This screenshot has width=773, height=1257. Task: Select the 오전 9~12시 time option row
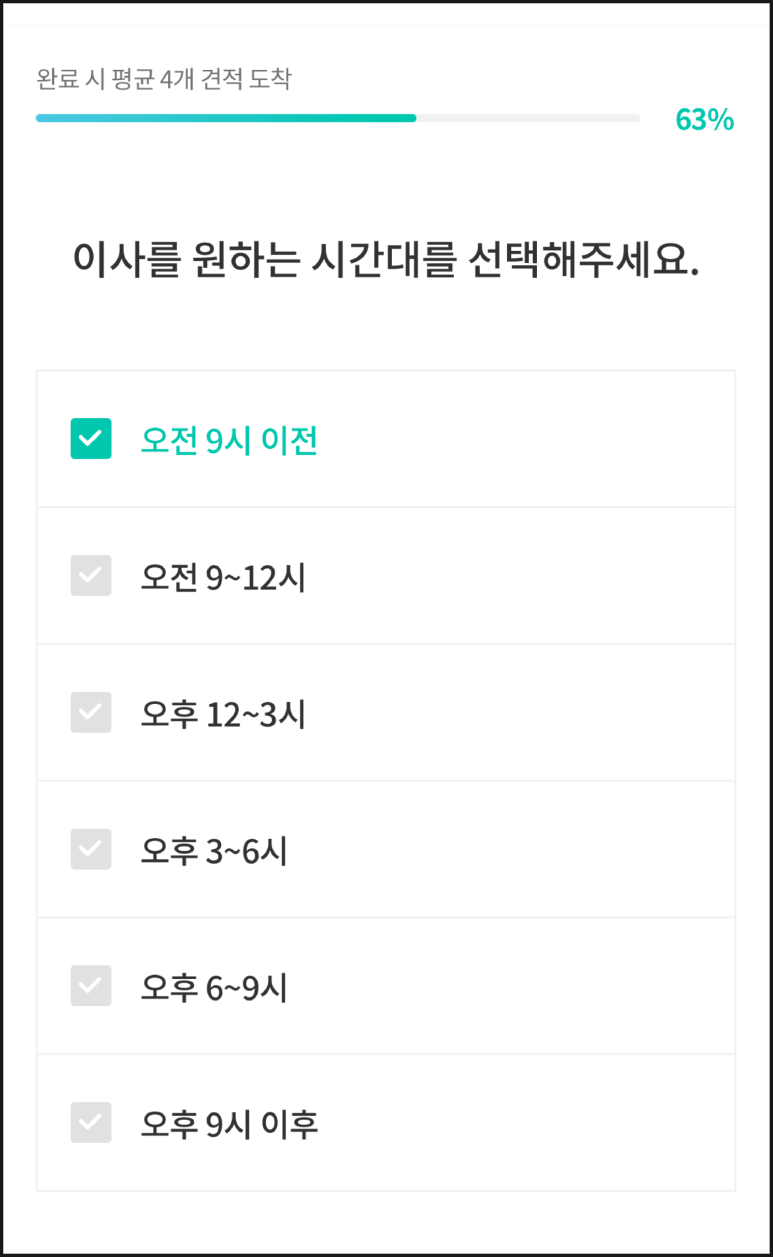(386, 575)
